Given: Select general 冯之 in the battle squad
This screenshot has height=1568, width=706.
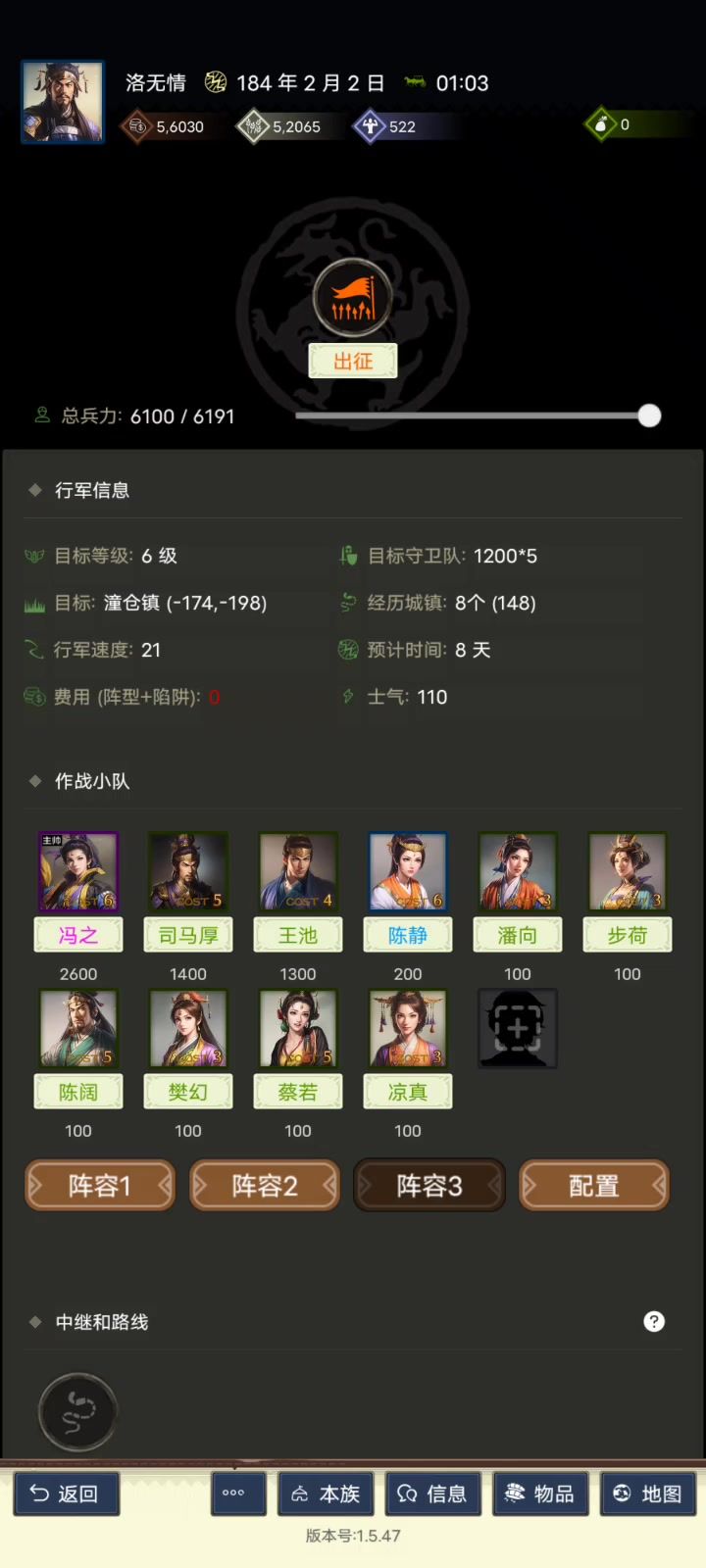Looking at the screenshot, I should point(78,872).
